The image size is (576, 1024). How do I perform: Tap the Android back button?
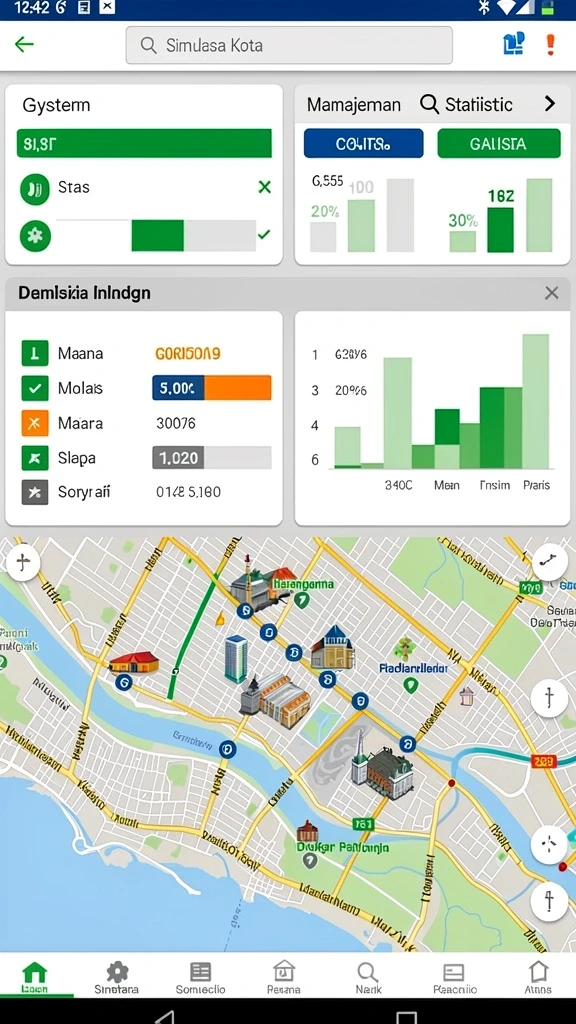166,1016
